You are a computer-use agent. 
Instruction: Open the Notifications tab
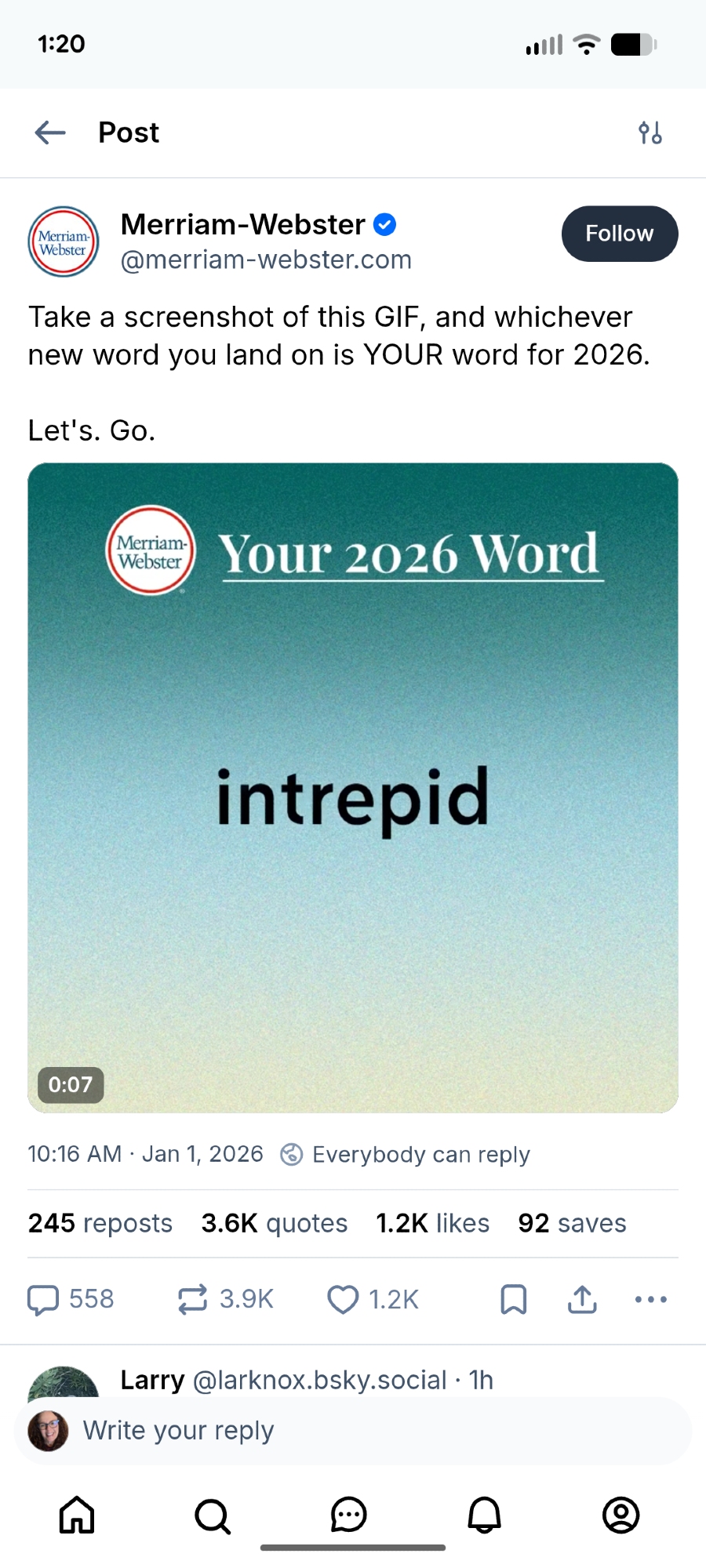pyautogui.click(x=485, y=1515)
